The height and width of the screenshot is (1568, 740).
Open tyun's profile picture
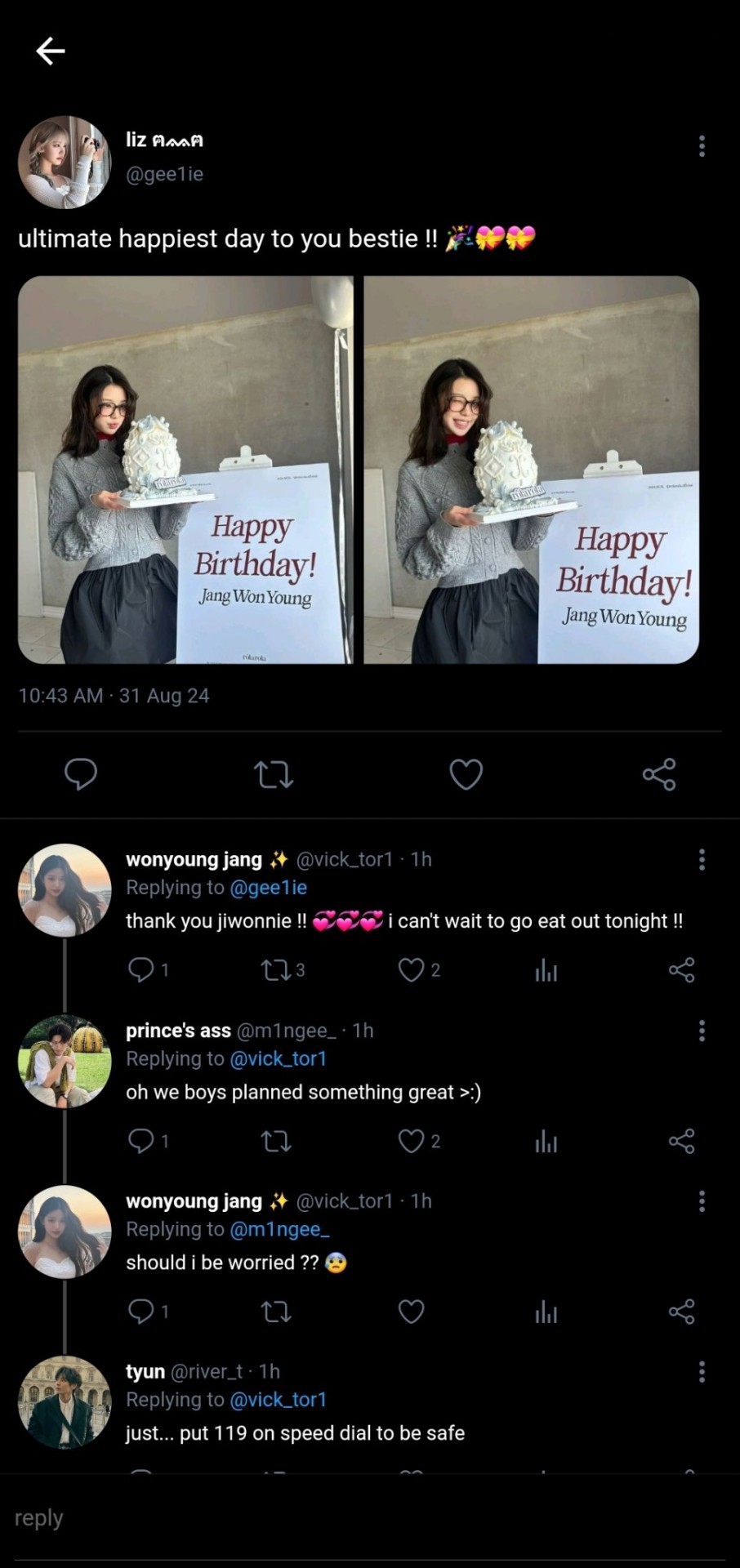(65, 1402)
